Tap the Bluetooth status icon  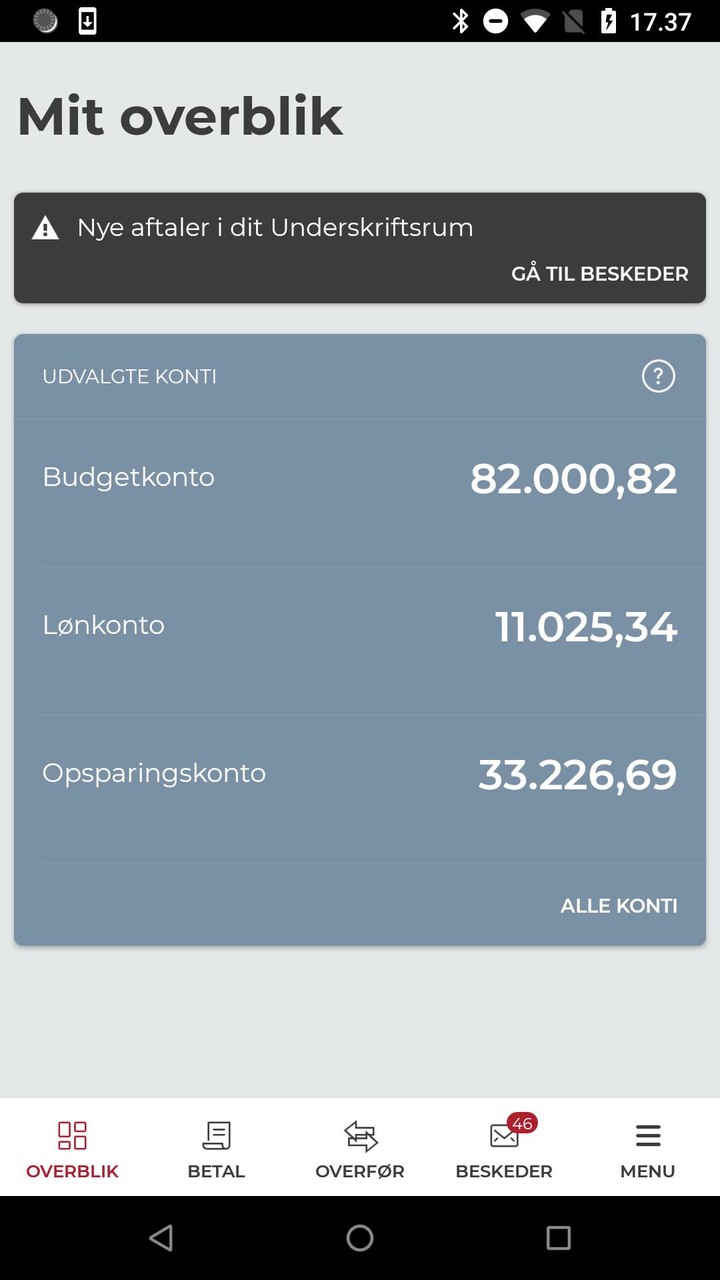(461, 20)
